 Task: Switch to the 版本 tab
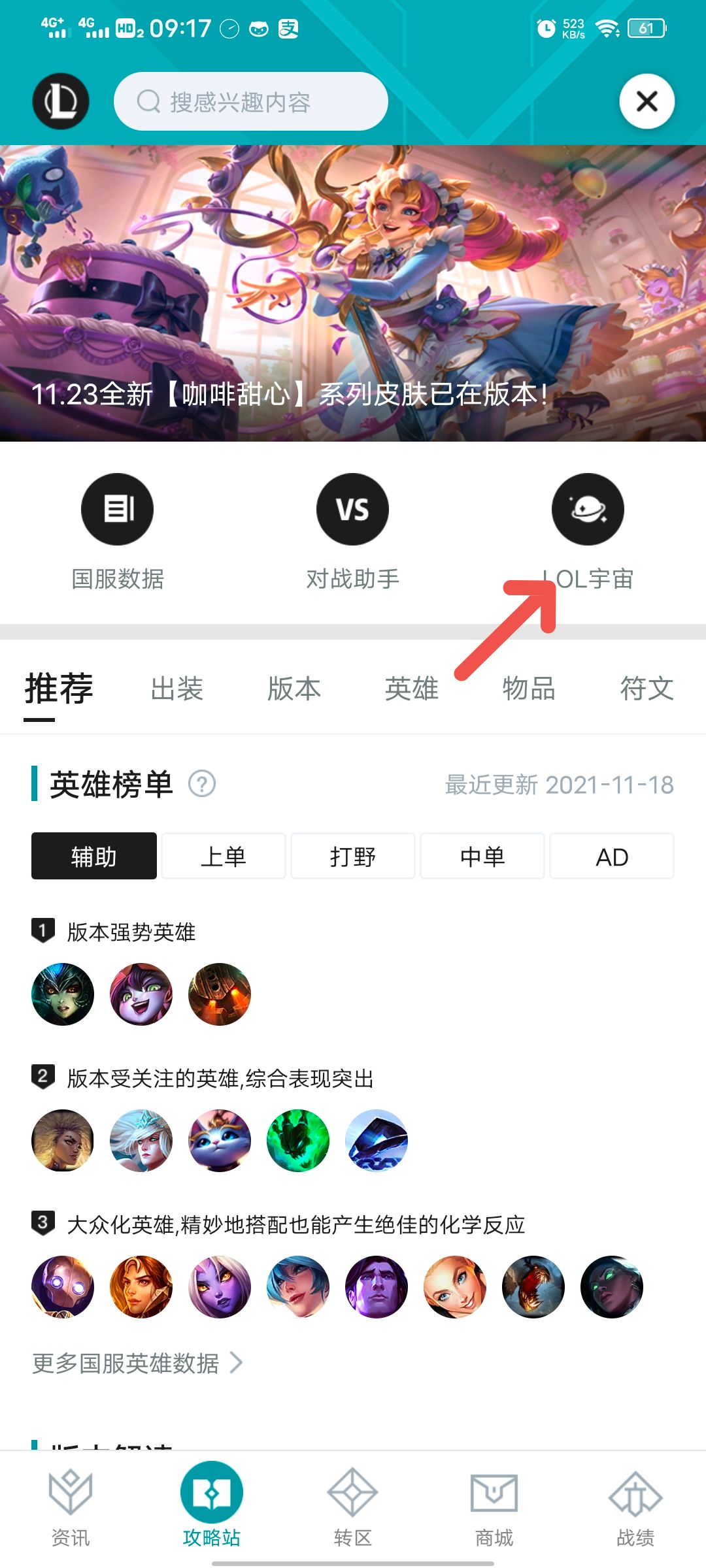[x=294, y=689]
